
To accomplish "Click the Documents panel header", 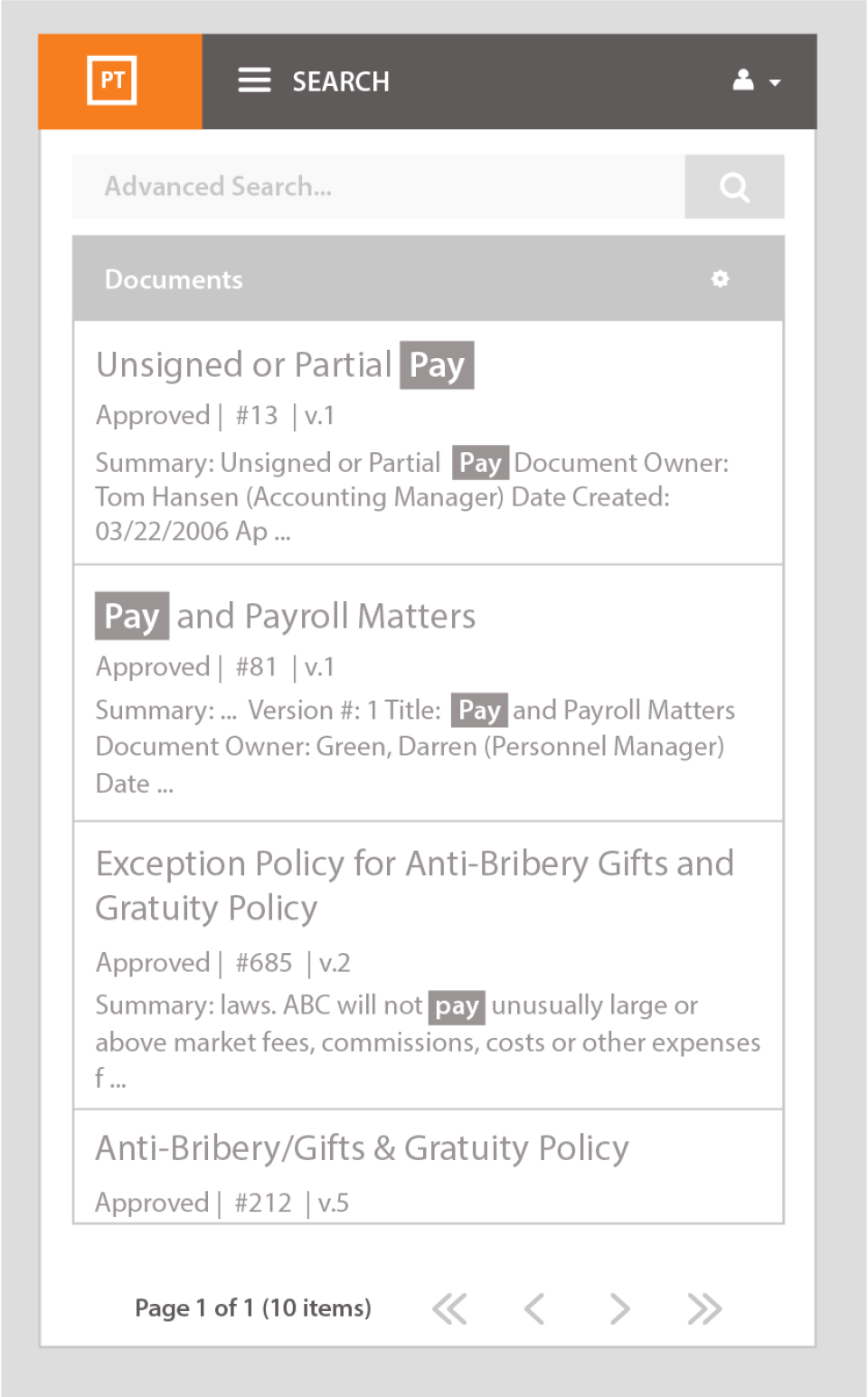I will (174, 279).
